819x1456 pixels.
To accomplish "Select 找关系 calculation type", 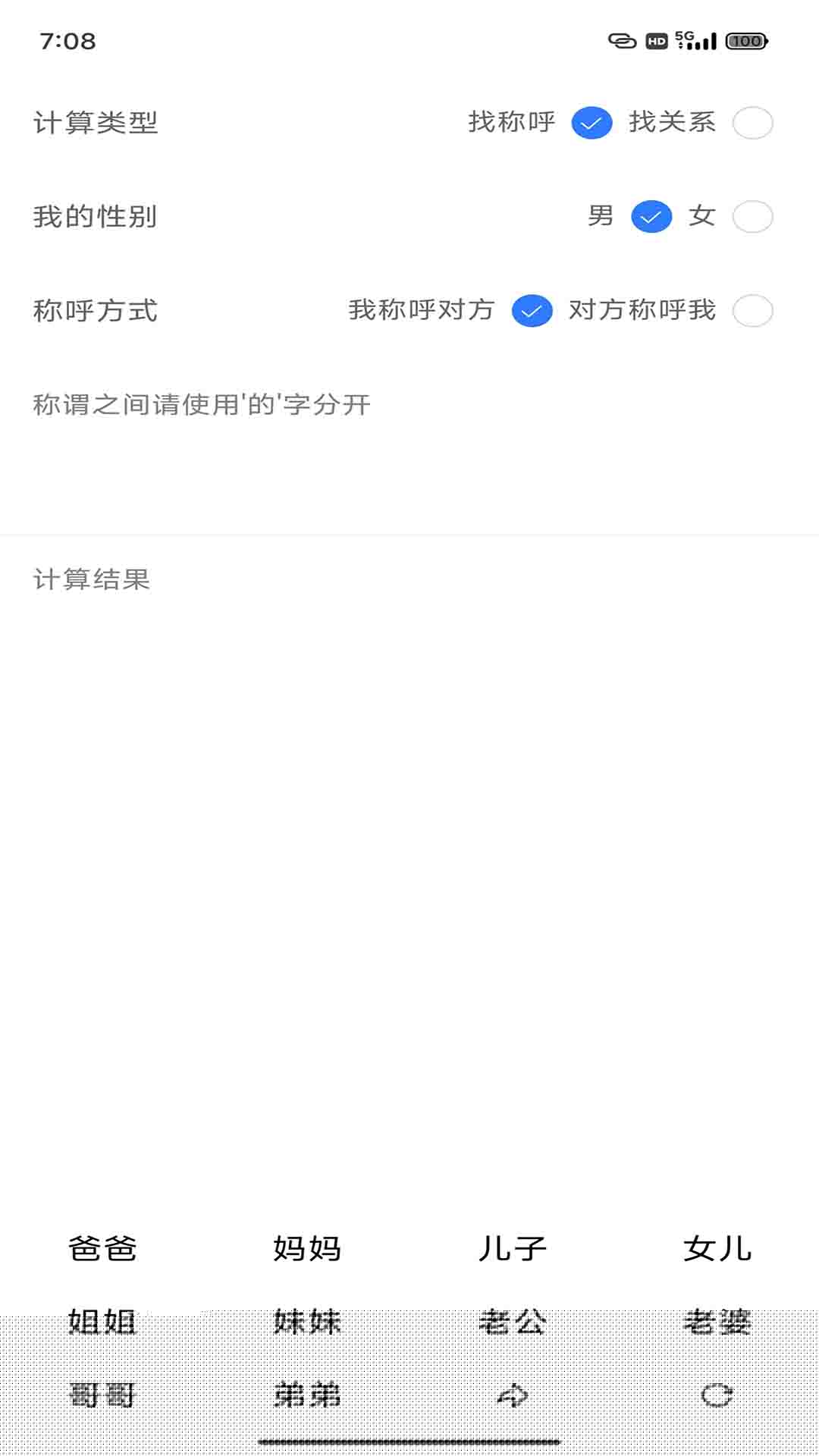I will click(x=752, y=123).
